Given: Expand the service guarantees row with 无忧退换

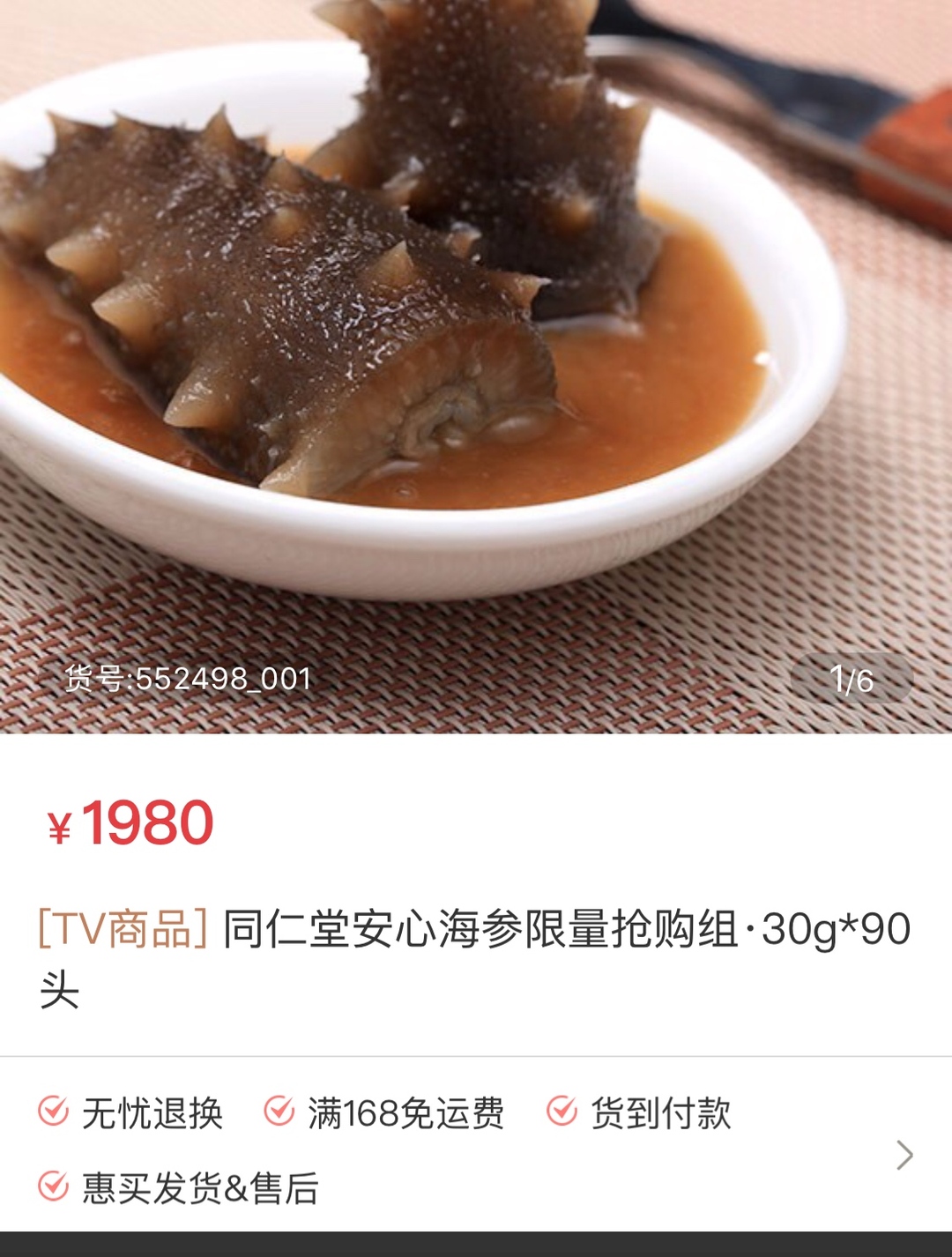Looking at the screenshot, I should coord(904,1155).
